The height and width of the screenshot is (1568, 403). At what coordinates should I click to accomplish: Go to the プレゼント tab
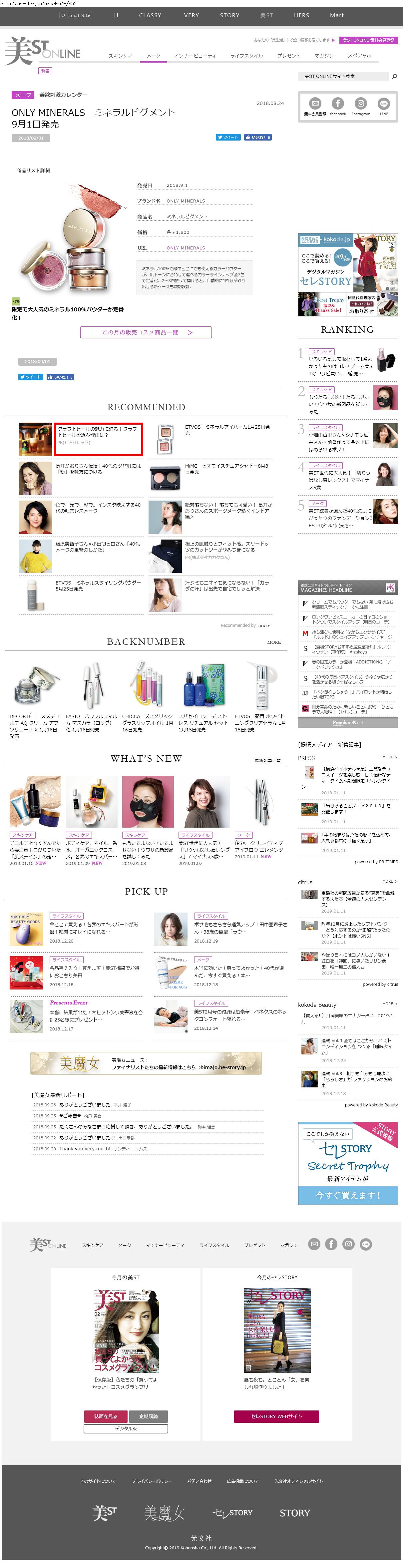pos(288,56)
